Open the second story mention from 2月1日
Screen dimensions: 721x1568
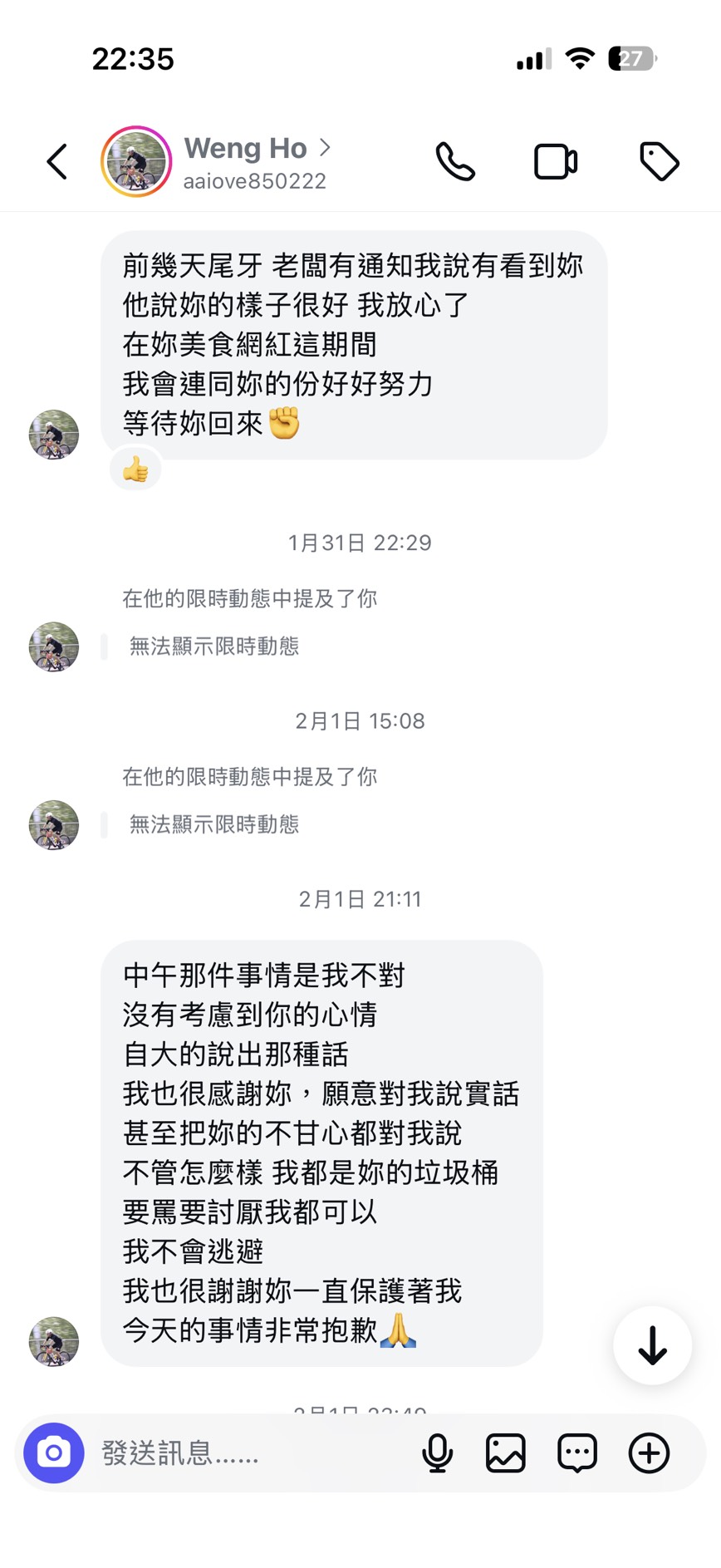click(x=214, y=824)
